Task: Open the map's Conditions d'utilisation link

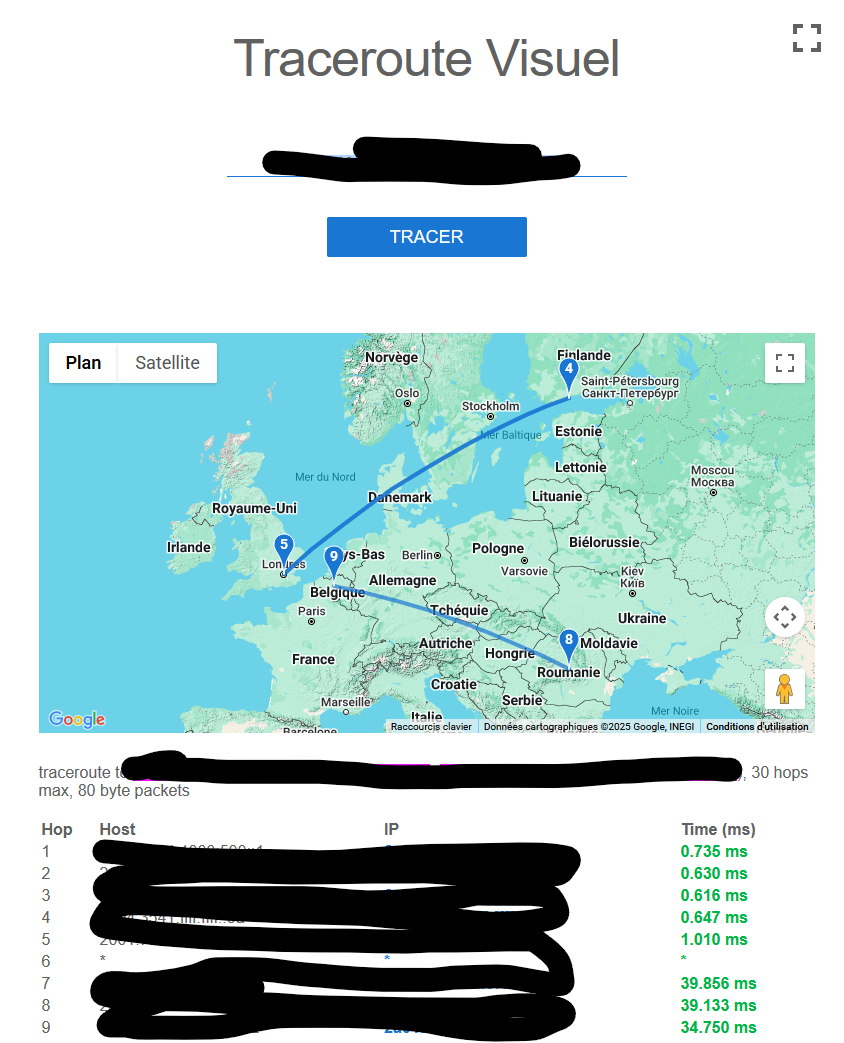Action: 757,727
